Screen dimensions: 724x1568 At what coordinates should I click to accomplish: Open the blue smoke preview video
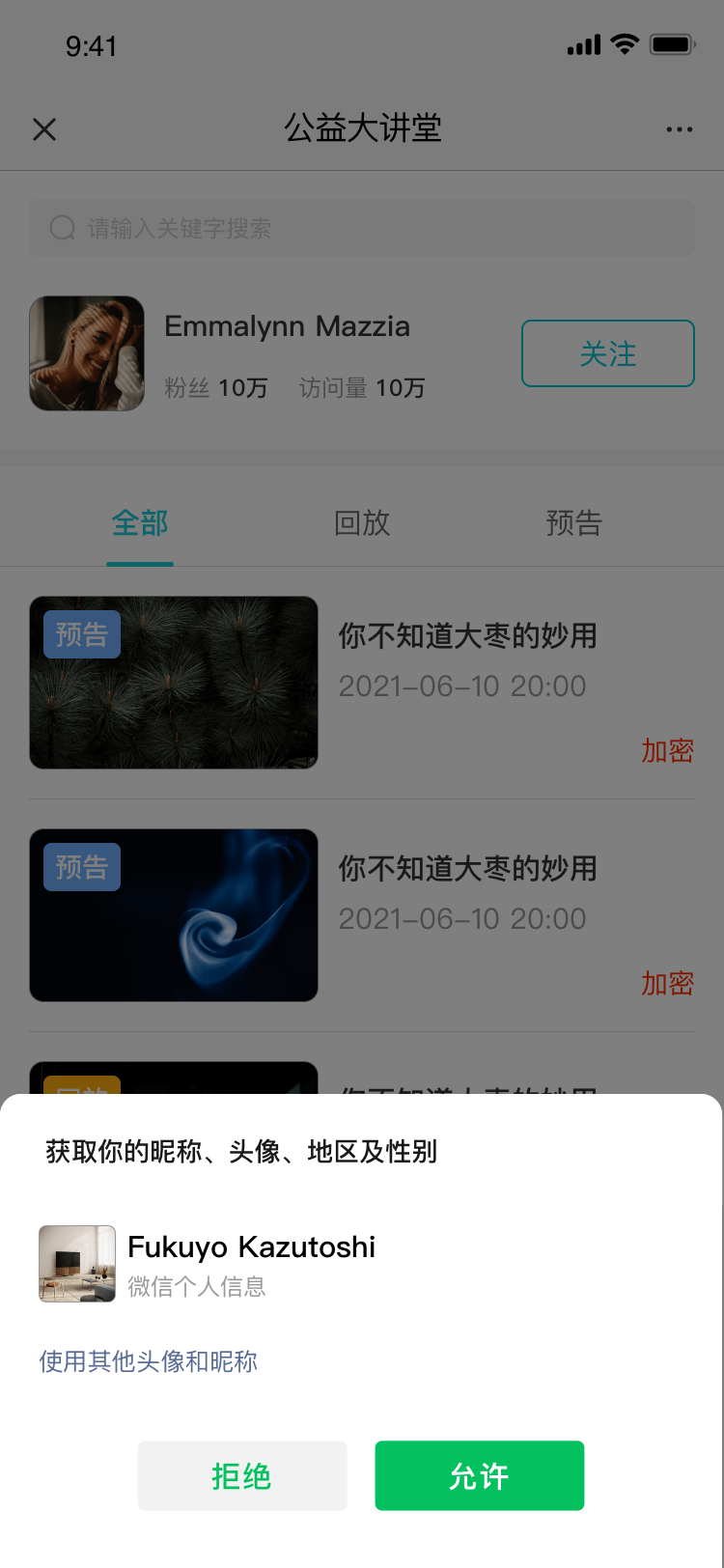(174, 915)
